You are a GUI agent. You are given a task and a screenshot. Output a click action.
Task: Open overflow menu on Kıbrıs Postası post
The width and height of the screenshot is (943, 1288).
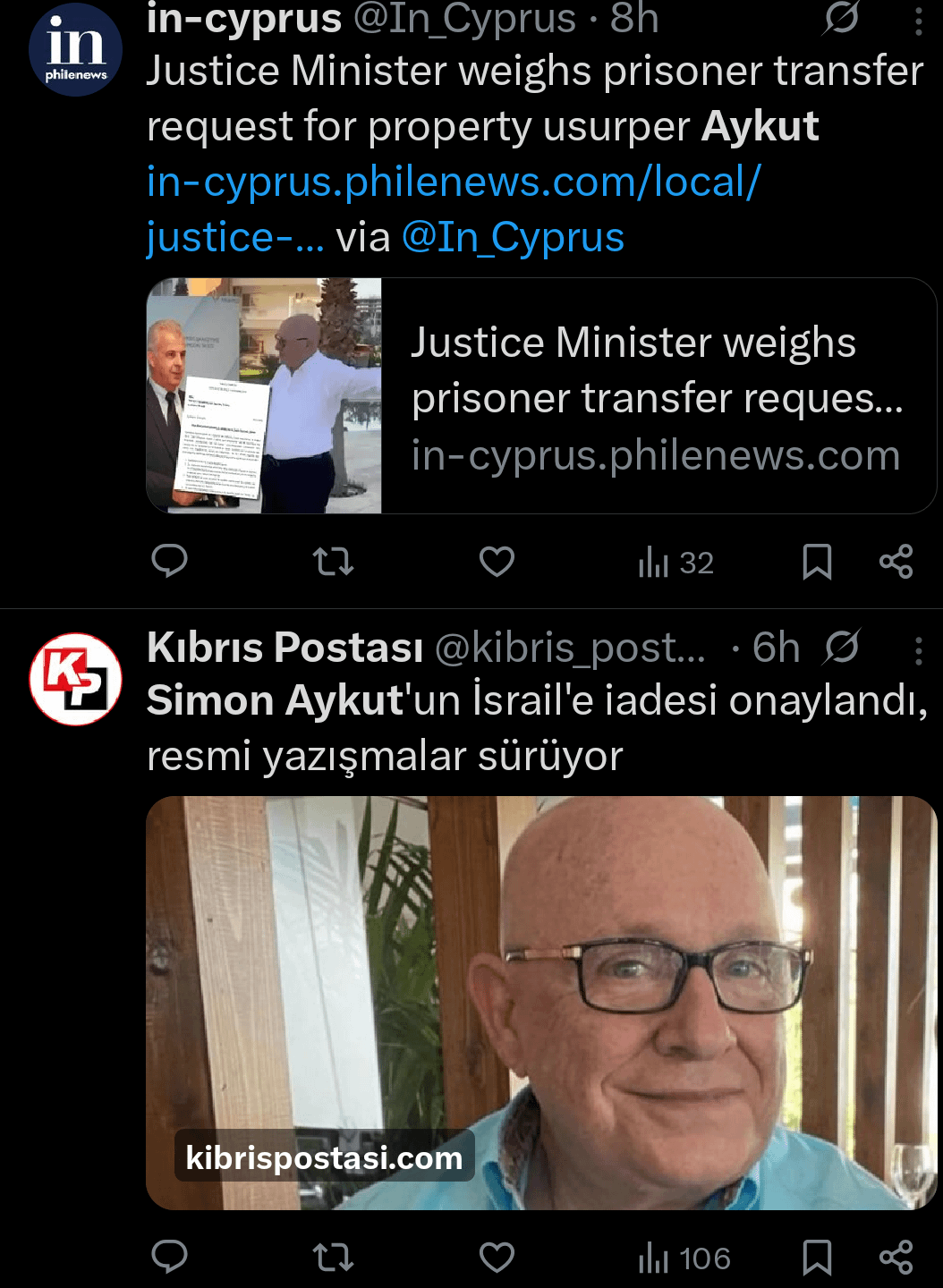pos(918,650)
